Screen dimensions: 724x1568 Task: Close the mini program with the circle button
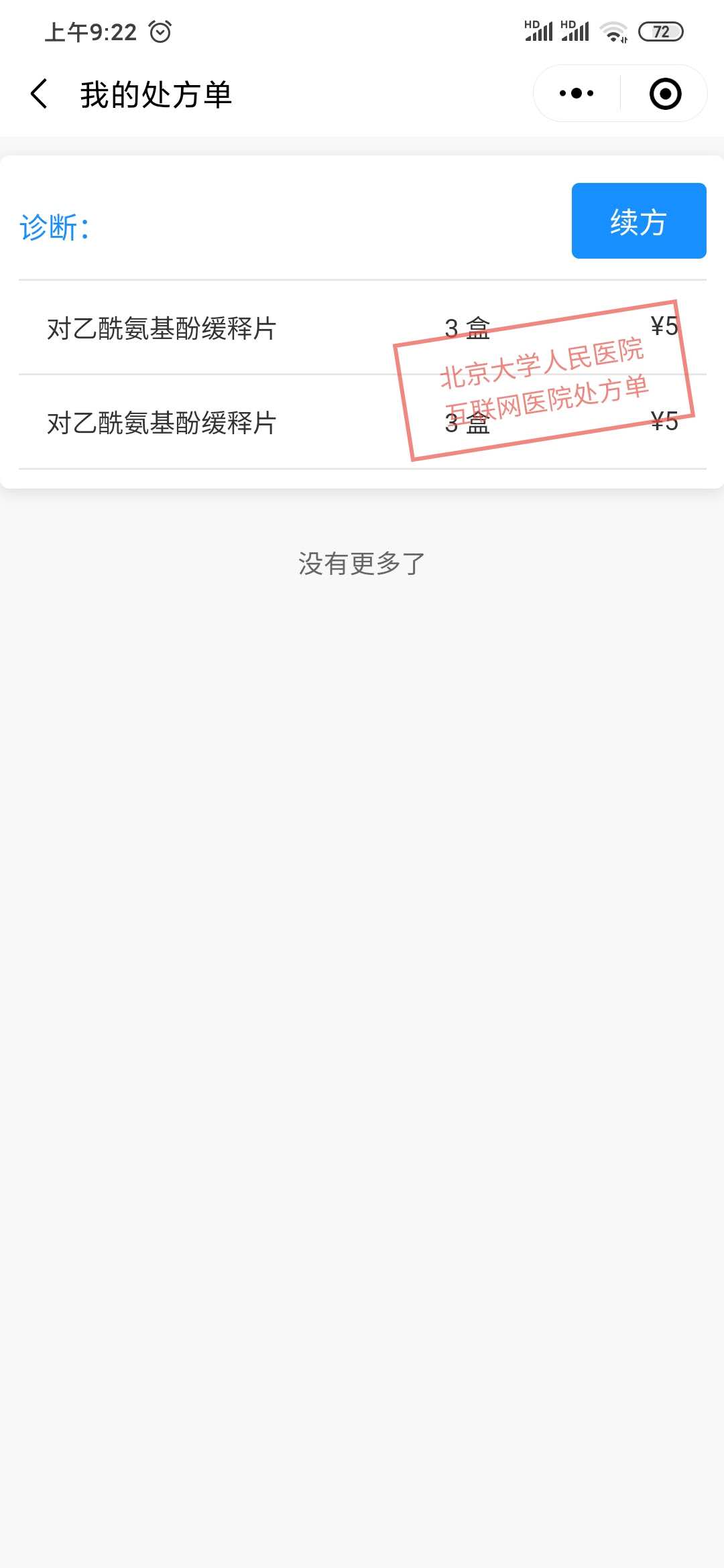click(665, 94)
